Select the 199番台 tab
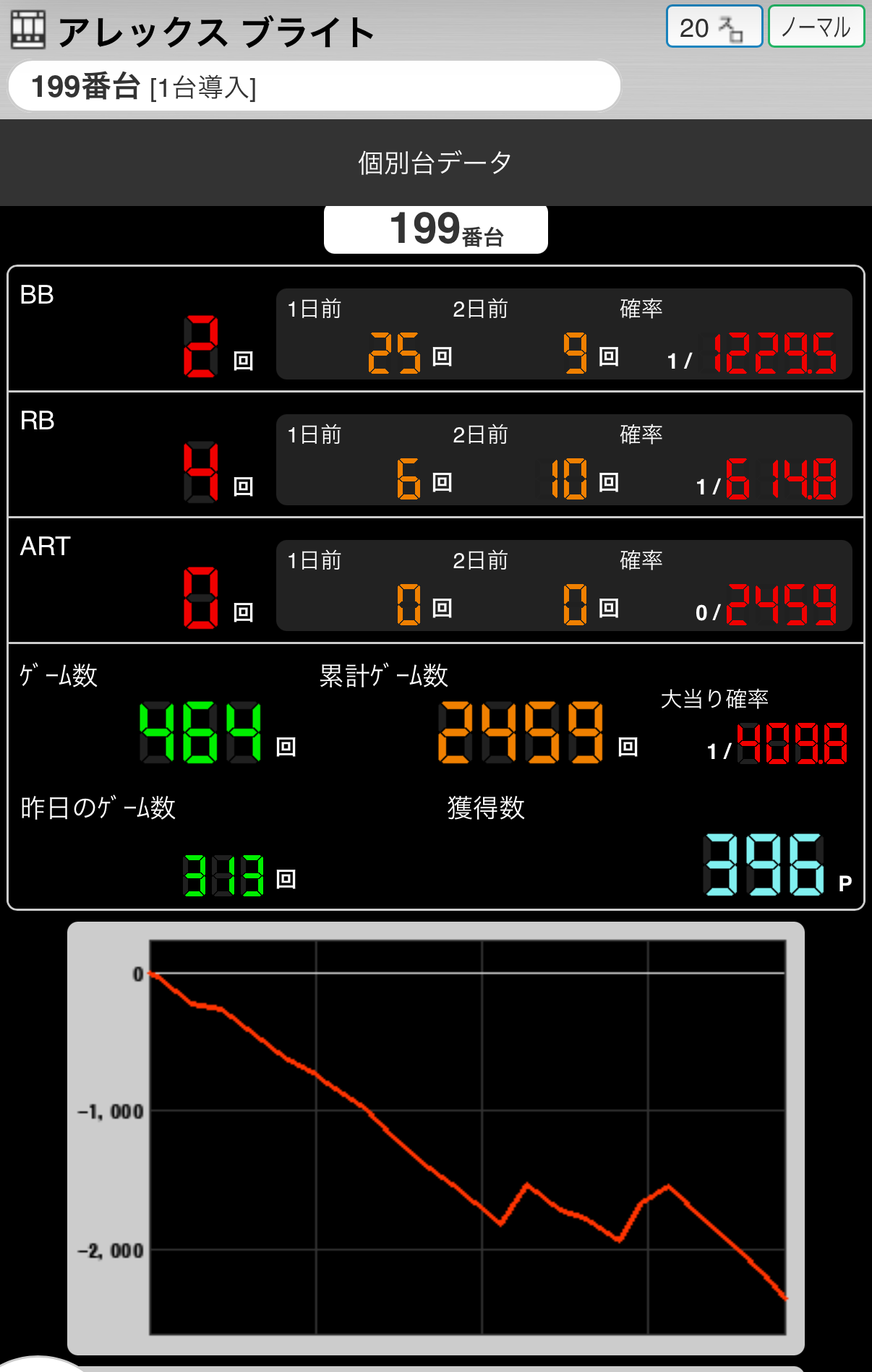Screen dimensions: 872x1372 click(436, 229)
